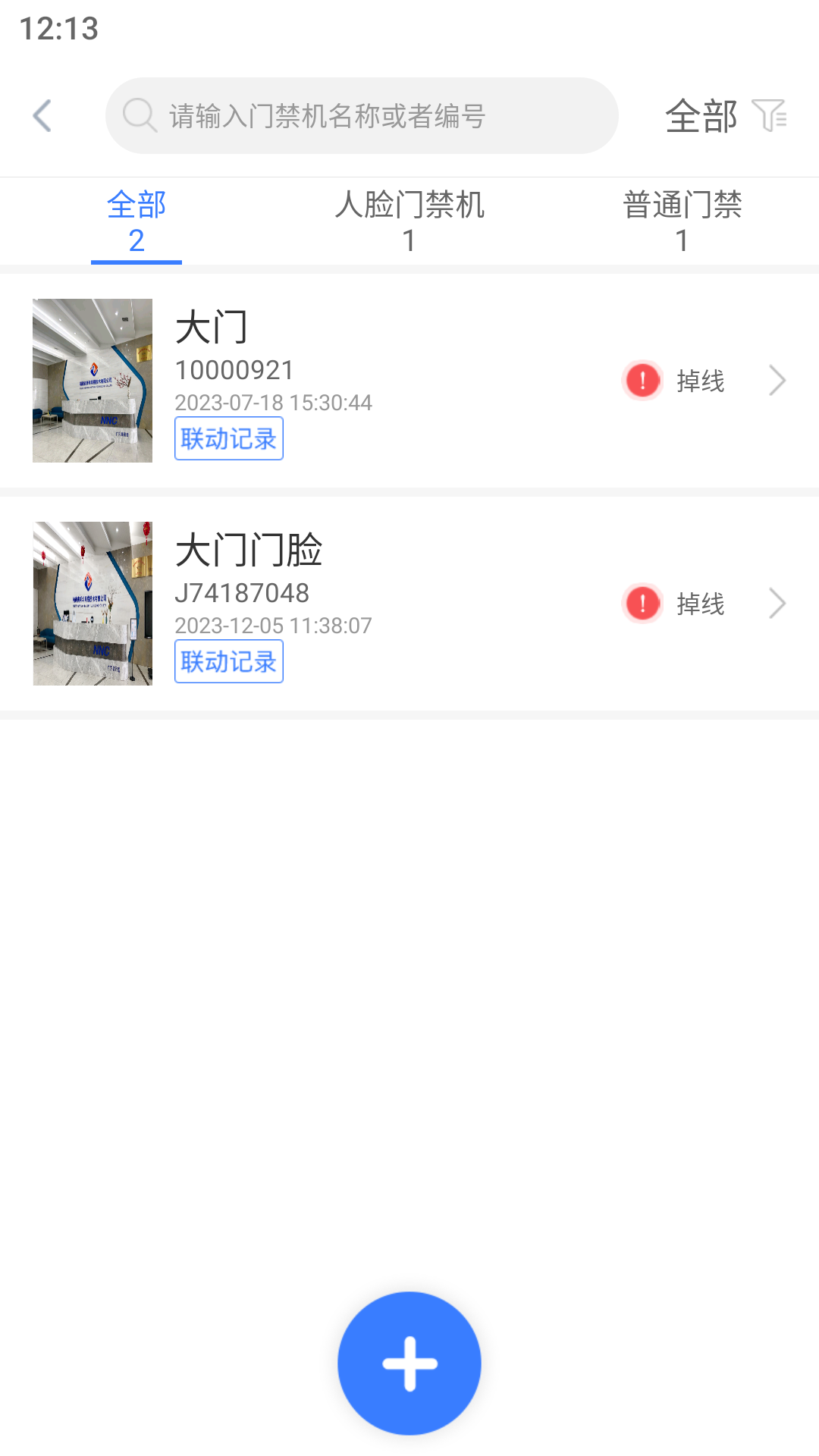Open 联动记录 for the 大门 device

point(228,439)
